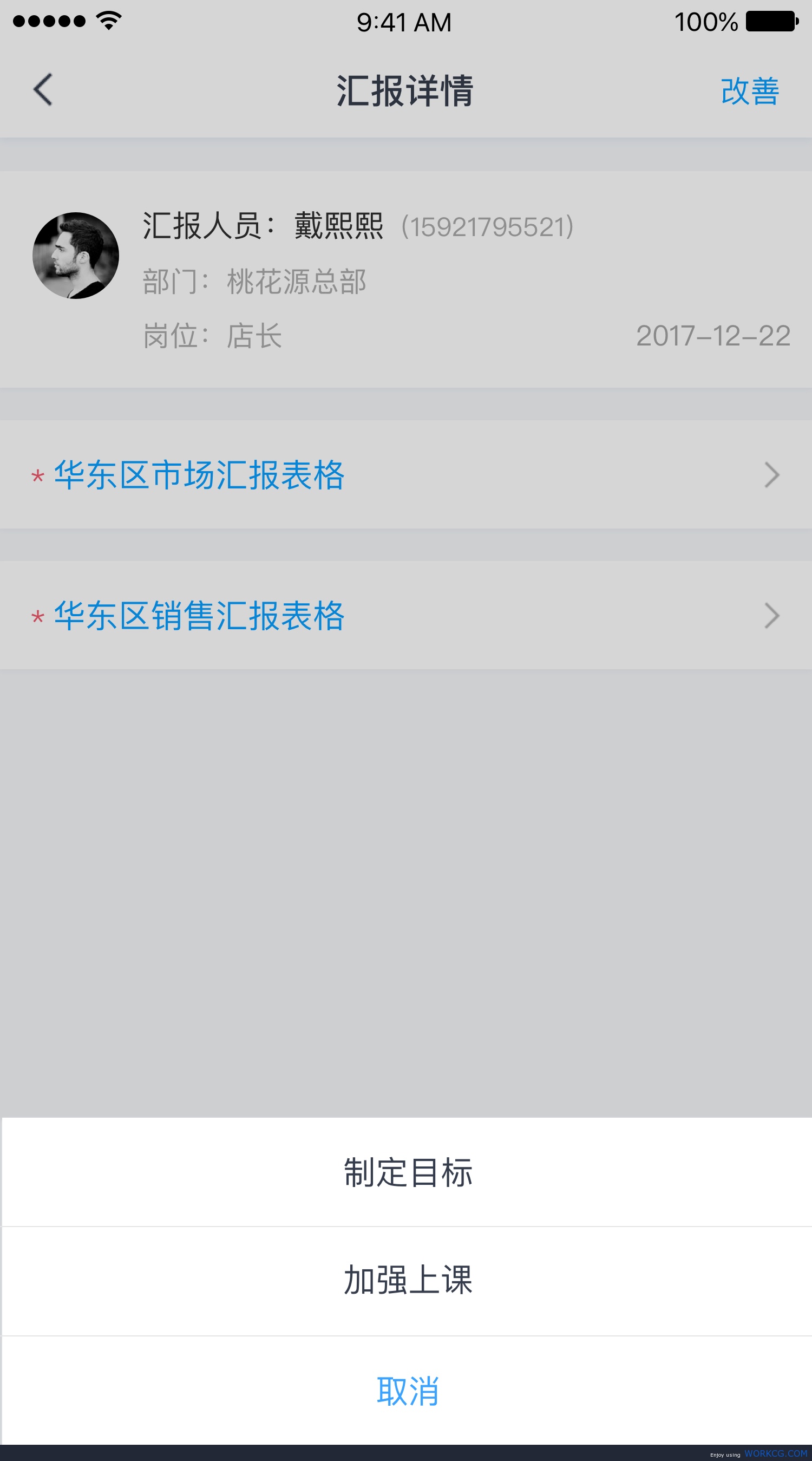The height and width of the screenshot is (1461, 812).
Task: Select the 制定目标 option
Action: point(407,1172)
